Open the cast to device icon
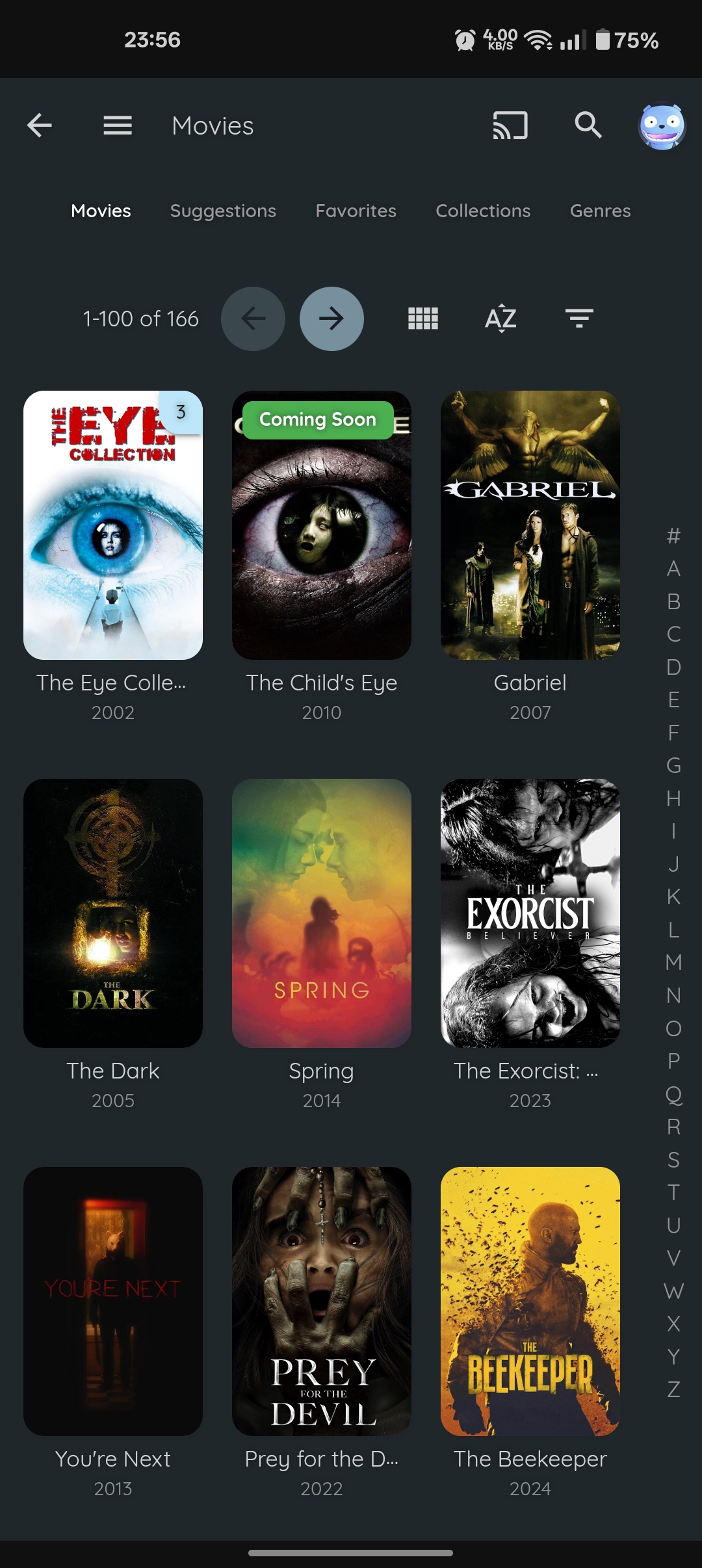The width and height of the screenshot is (702, 1568). 510,125
